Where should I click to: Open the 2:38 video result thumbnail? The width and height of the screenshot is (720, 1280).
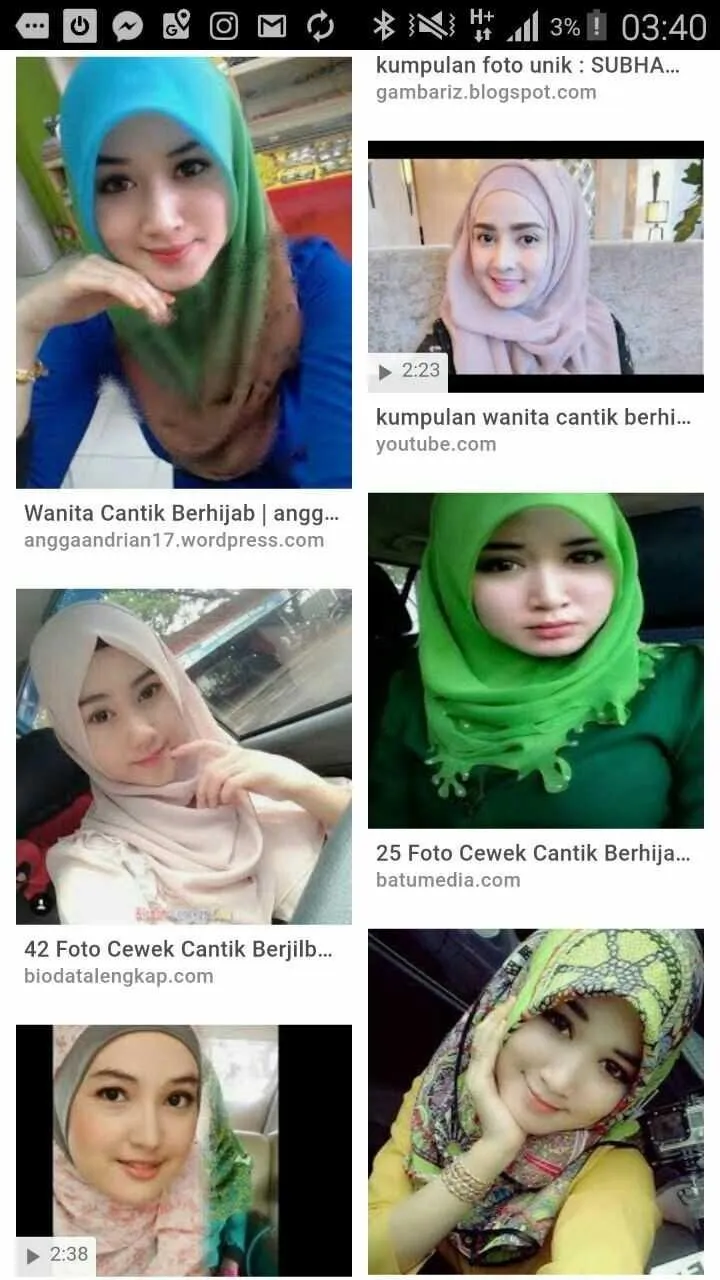pos(184,1150)
